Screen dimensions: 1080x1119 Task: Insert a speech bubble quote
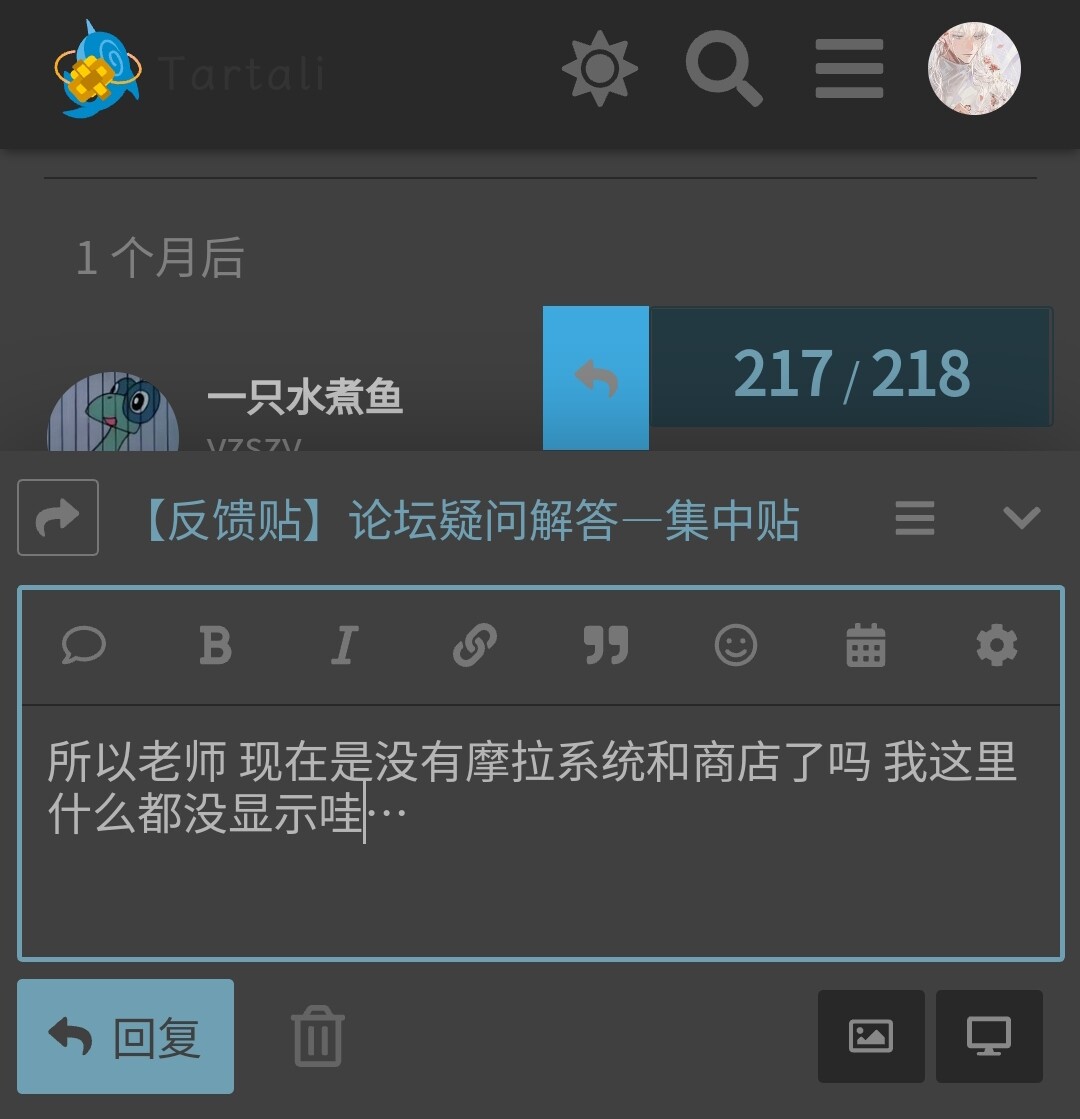tap(84, 646)
